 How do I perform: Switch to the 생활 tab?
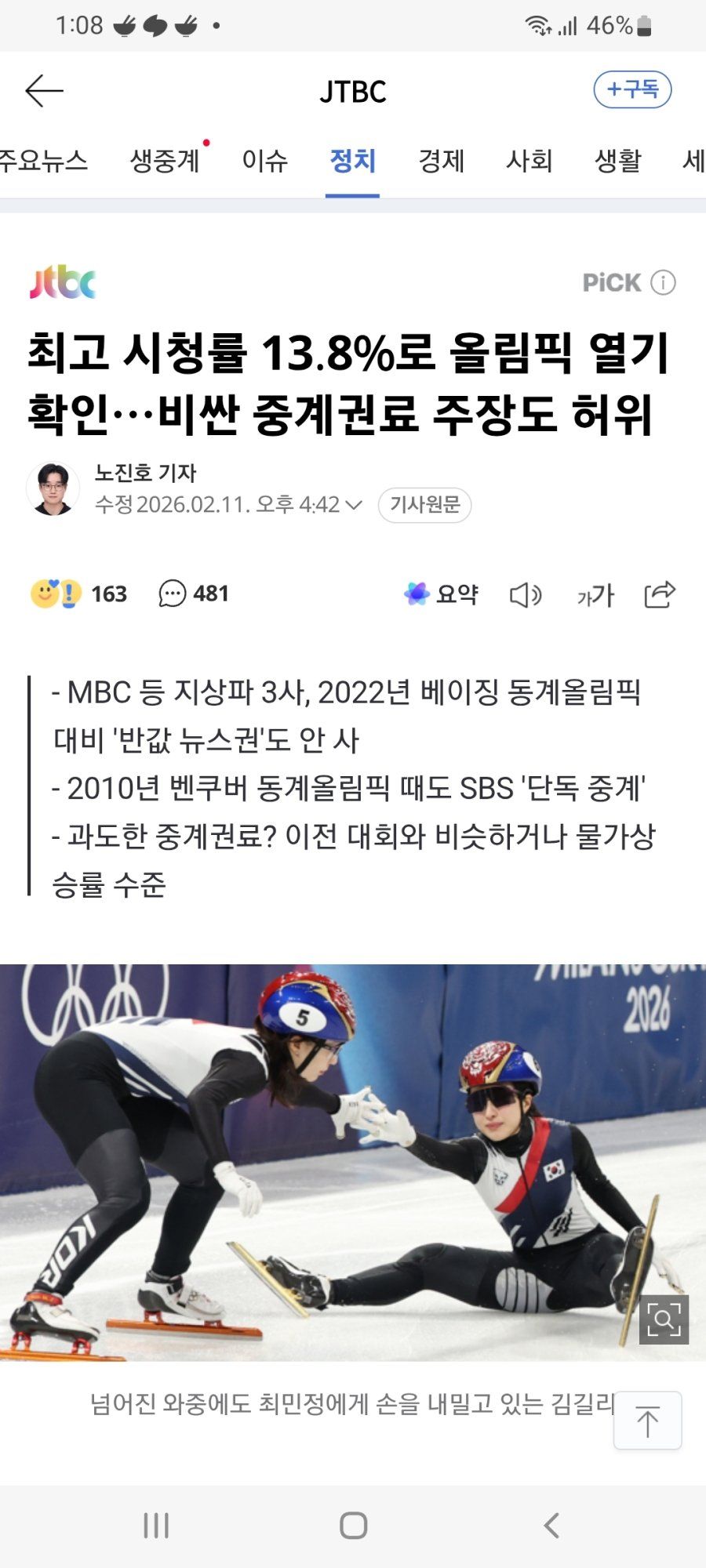pyautogui.click(x=617, y=161)
